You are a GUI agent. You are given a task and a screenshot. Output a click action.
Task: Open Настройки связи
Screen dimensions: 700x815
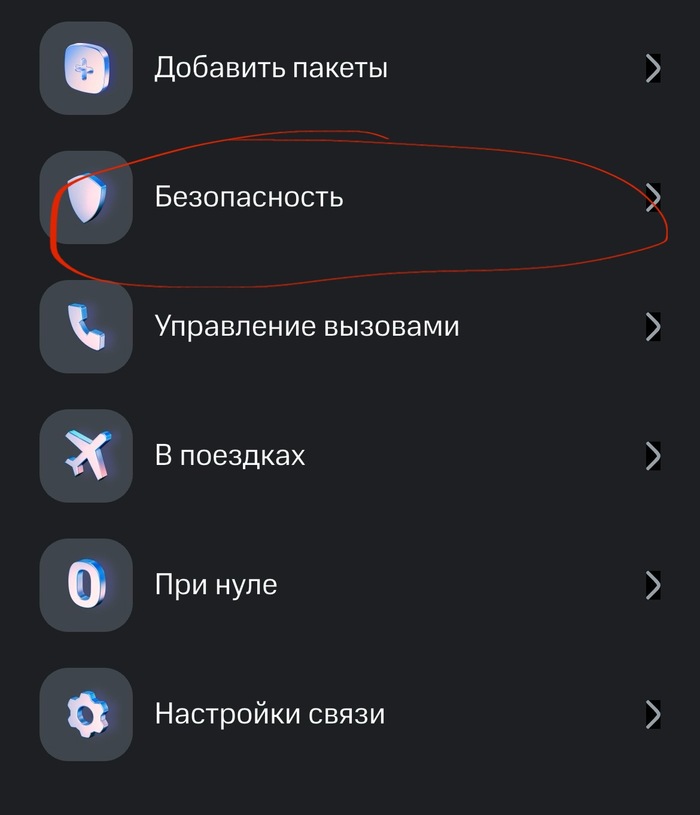(269, 714)
